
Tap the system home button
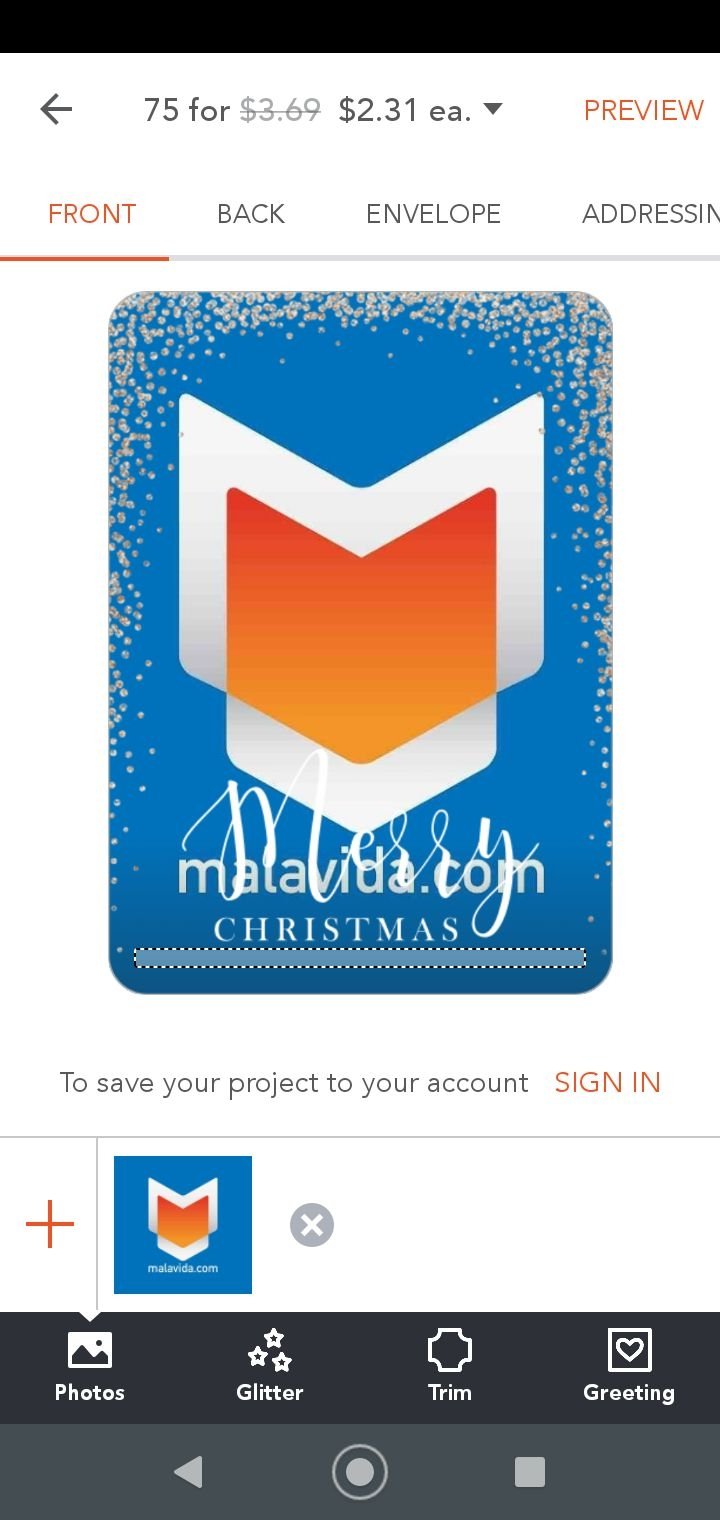pos(360,1472)
